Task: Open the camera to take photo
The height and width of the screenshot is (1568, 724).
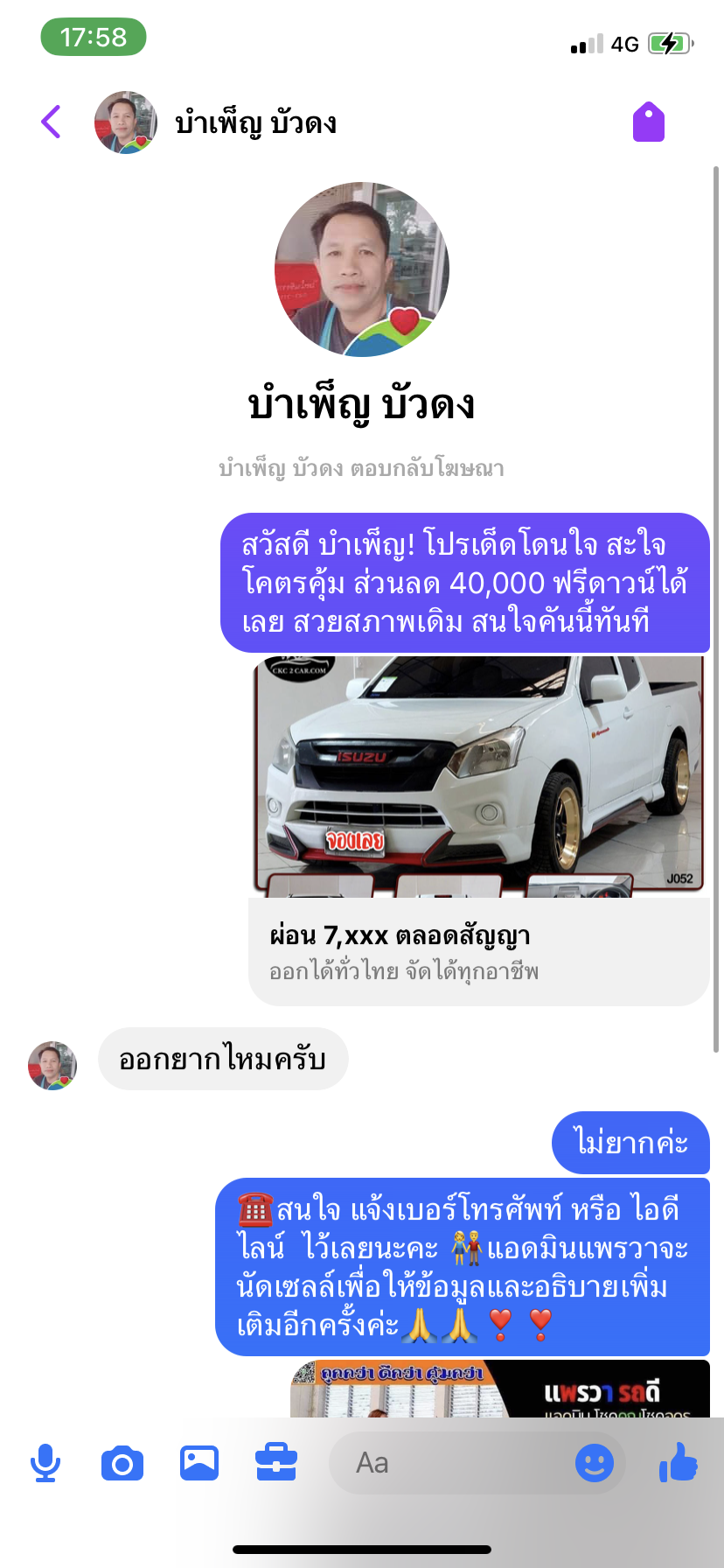Action: (x=122, y=1463)
